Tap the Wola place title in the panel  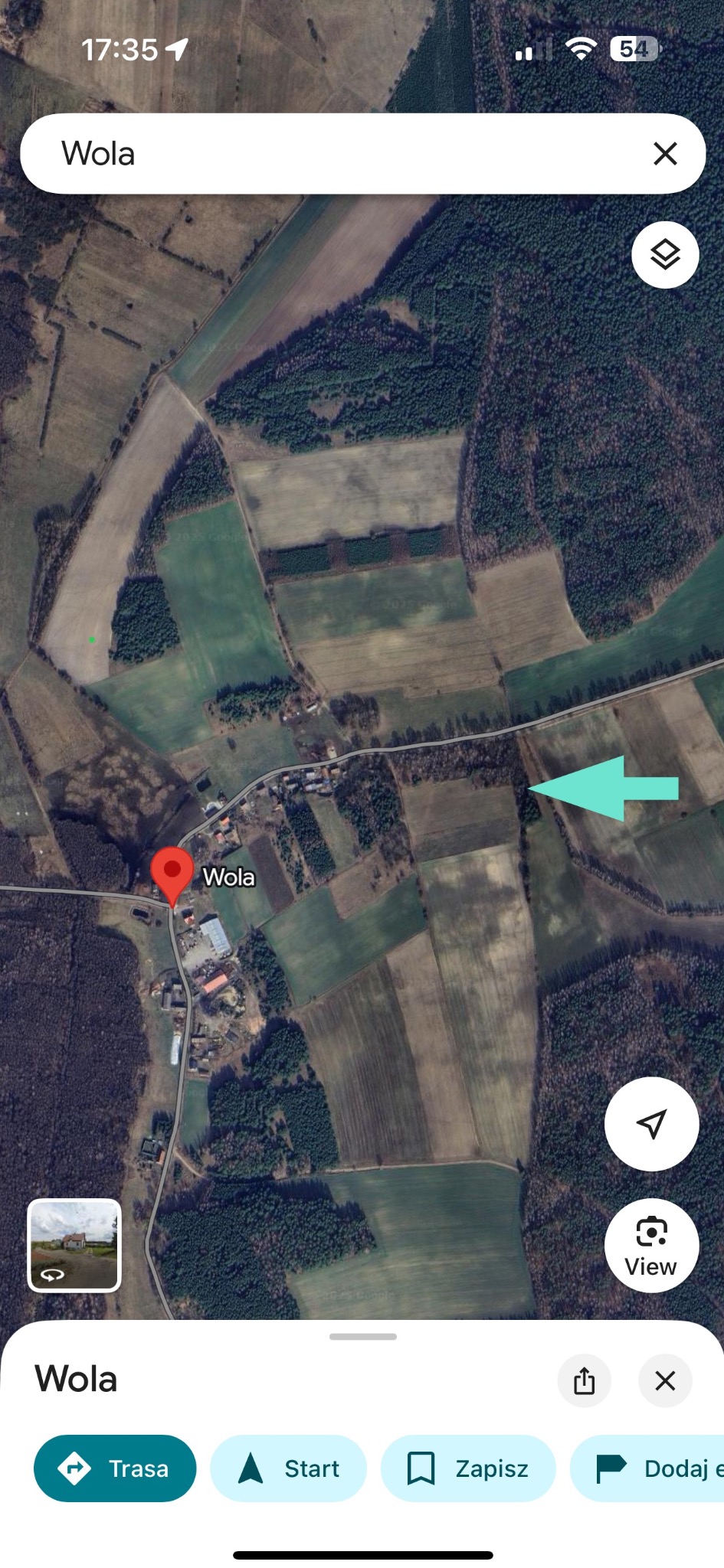click(x=75, y=1378)
